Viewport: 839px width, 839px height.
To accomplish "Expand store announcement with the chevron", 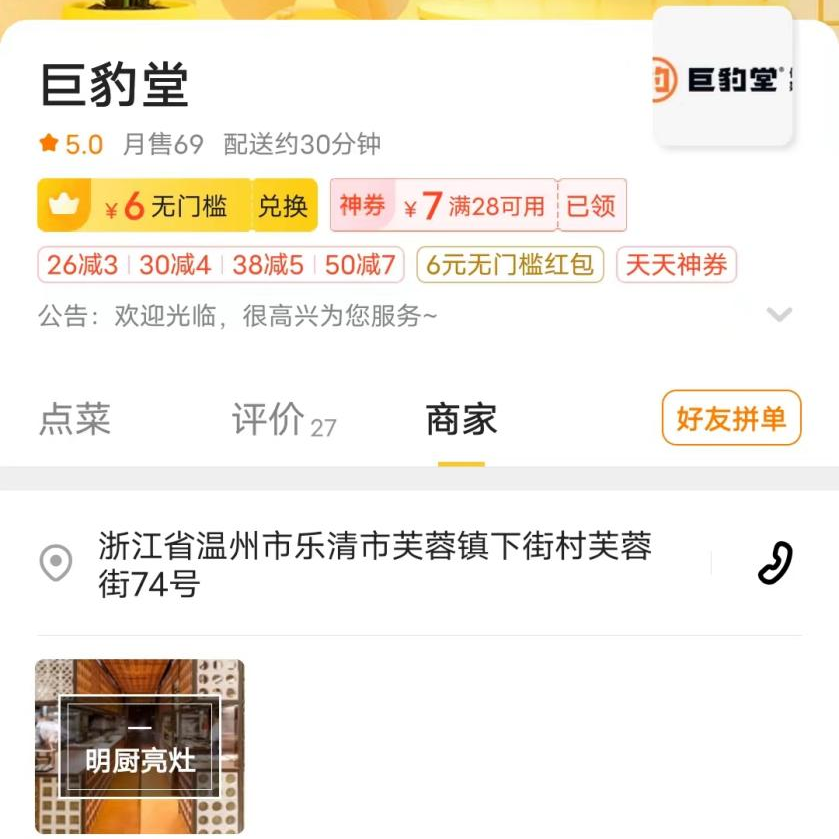I will click(779, 316).
